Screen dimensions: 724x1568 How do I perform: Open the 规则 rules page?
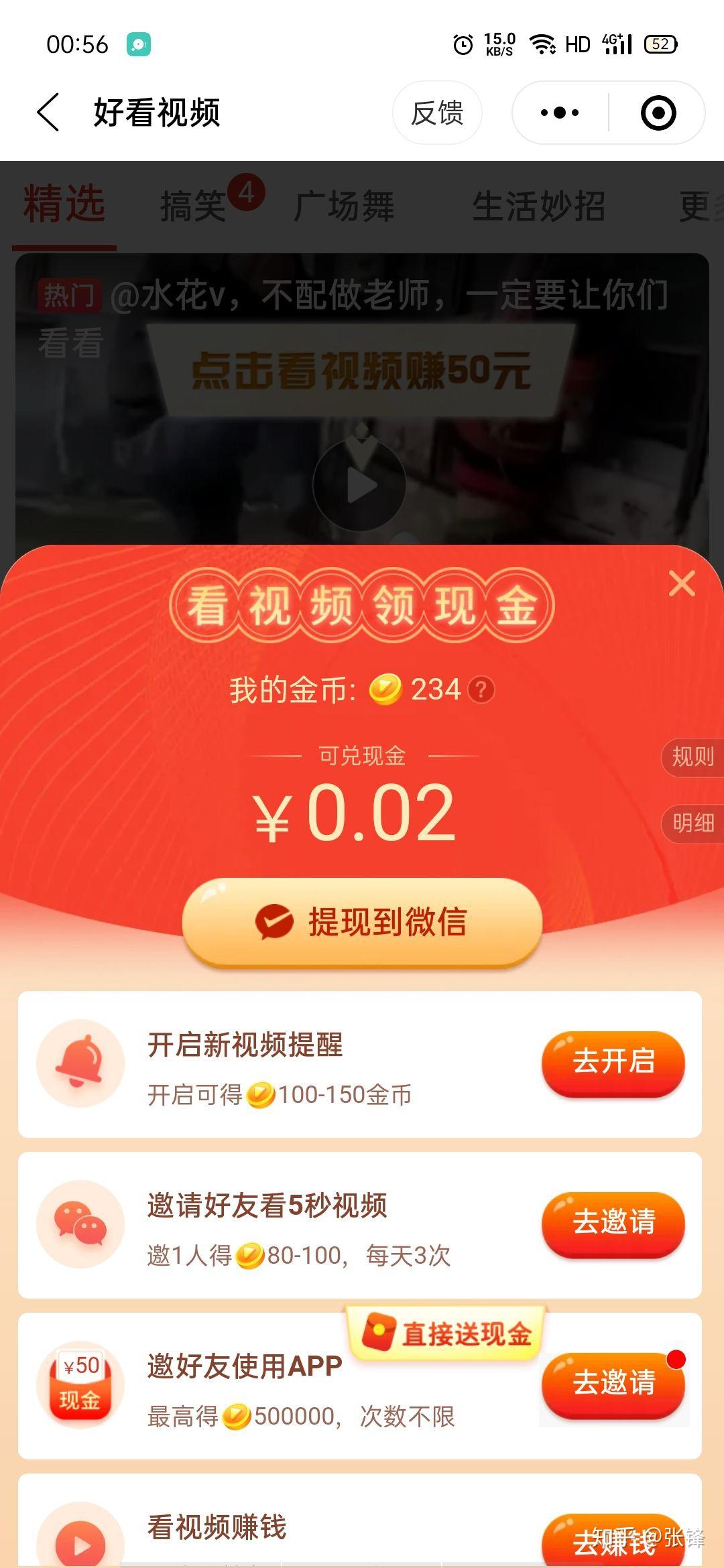coord(692,757)
